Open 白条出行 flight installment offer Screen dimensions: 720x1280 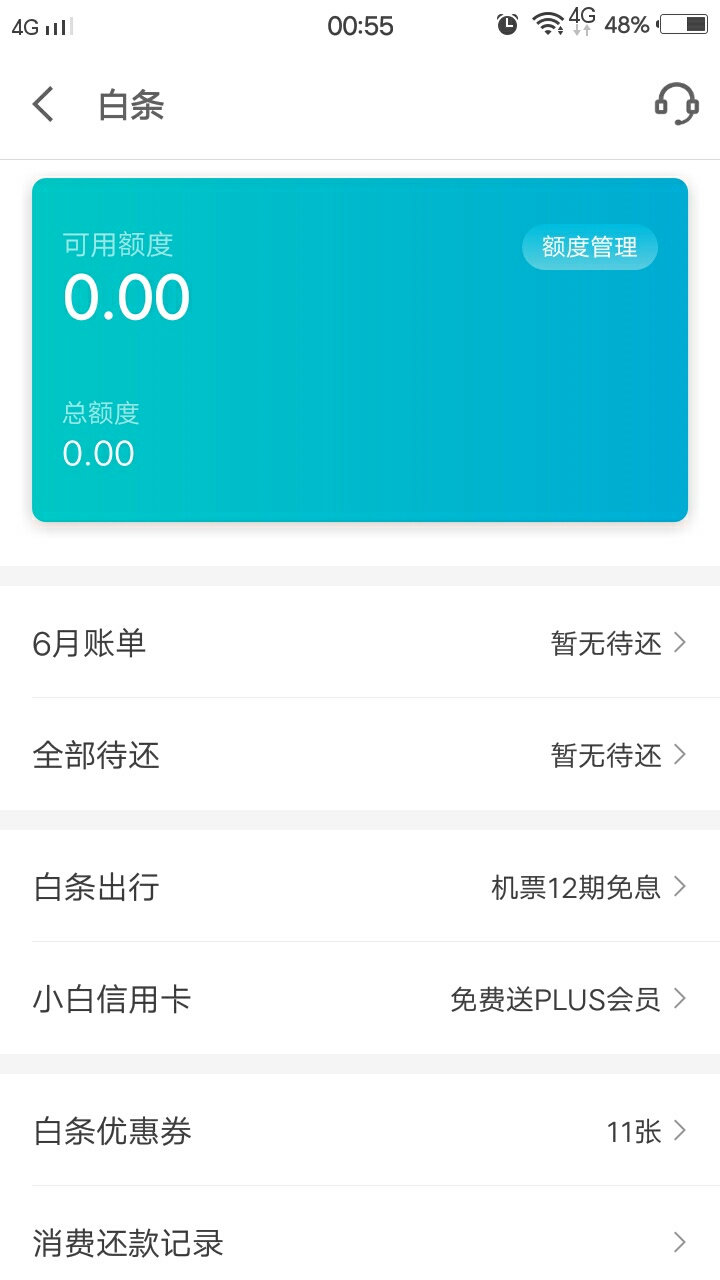click(360, 886)
